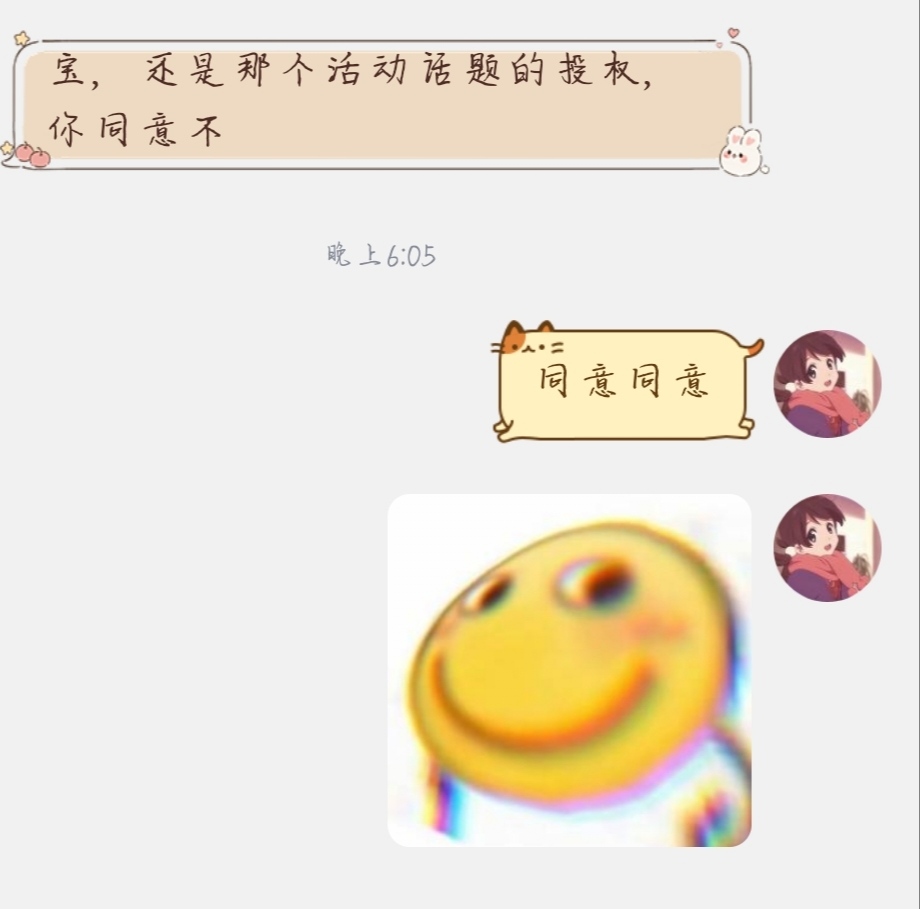920x909 pixels.
Task: Open the avatar beside the smiley sticker
Action: pyautogui.click(x=826, y=548)
